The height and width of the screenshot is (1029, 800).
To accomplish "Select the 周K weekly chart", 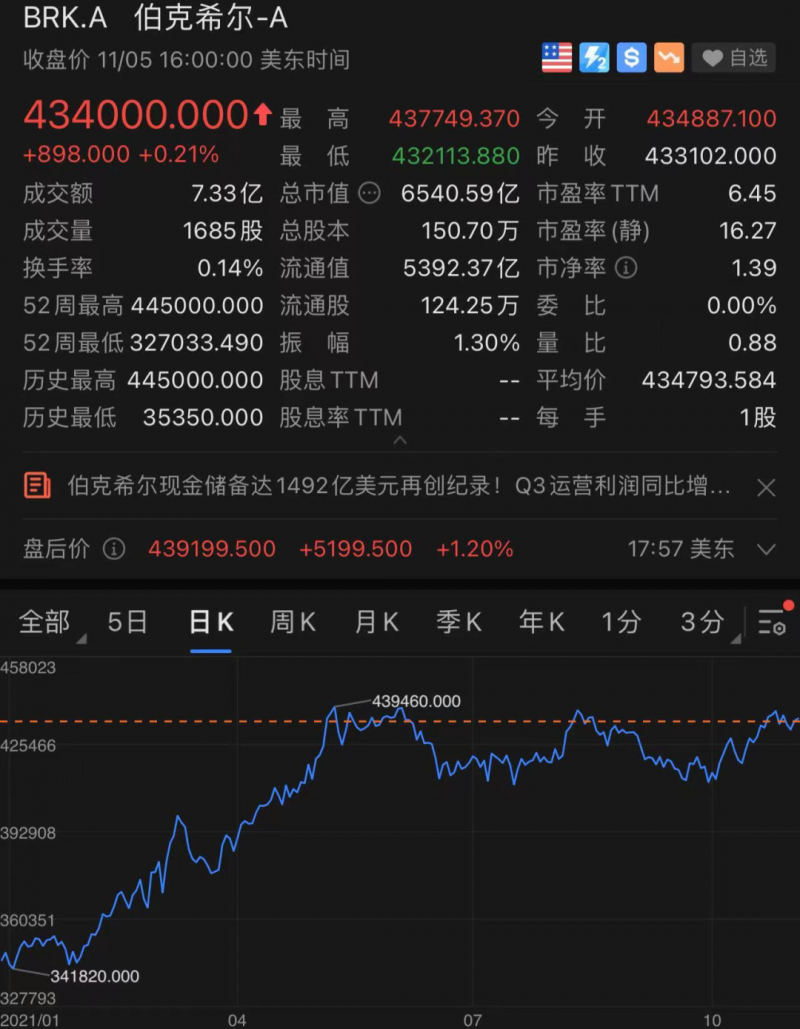I will coord(292,622).
